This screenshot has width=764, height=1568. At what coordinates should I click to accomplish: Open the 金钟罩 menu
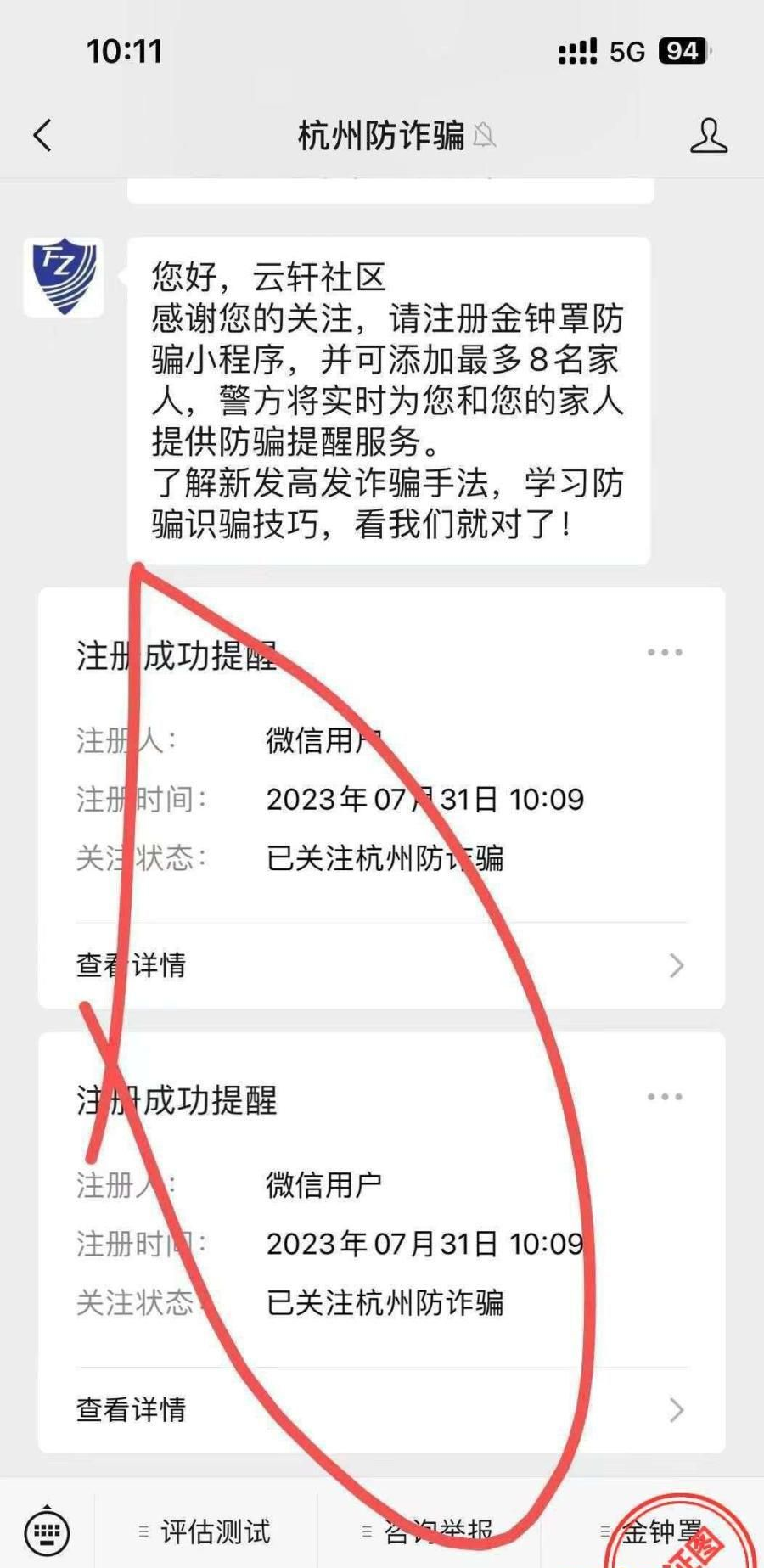click(x=654, y=1531)
